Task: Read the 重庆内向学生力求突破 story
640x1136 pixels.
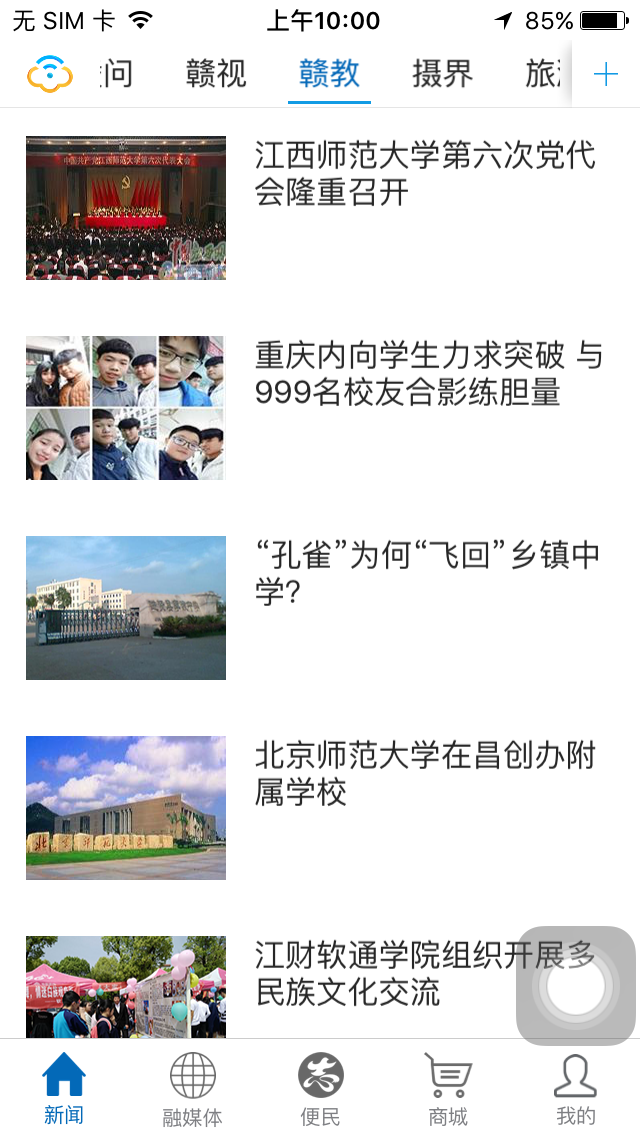Action: [x=428, y=373]
